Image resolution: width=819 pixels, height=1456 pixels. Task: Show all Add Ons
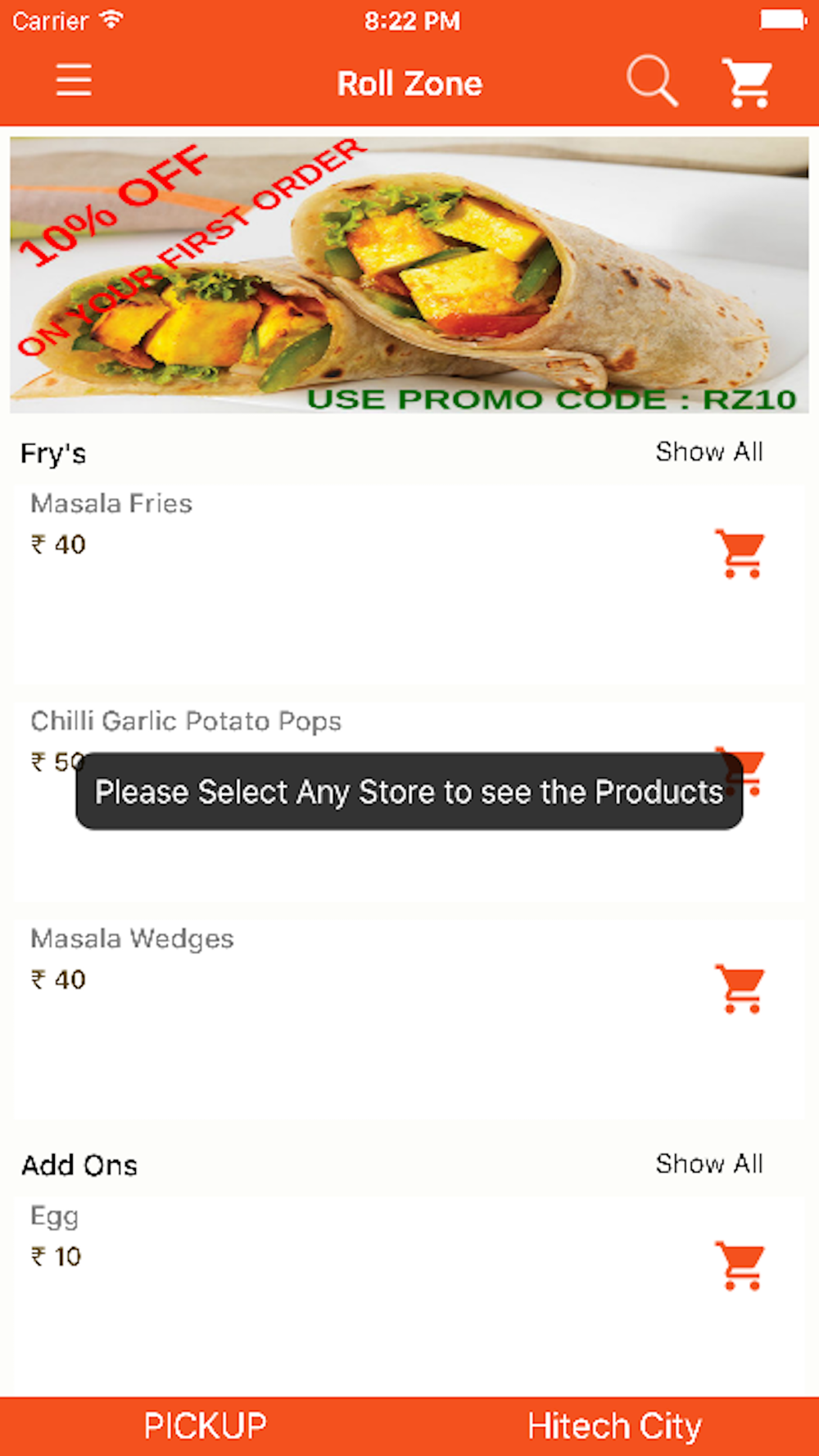[x=709, y=1164]
